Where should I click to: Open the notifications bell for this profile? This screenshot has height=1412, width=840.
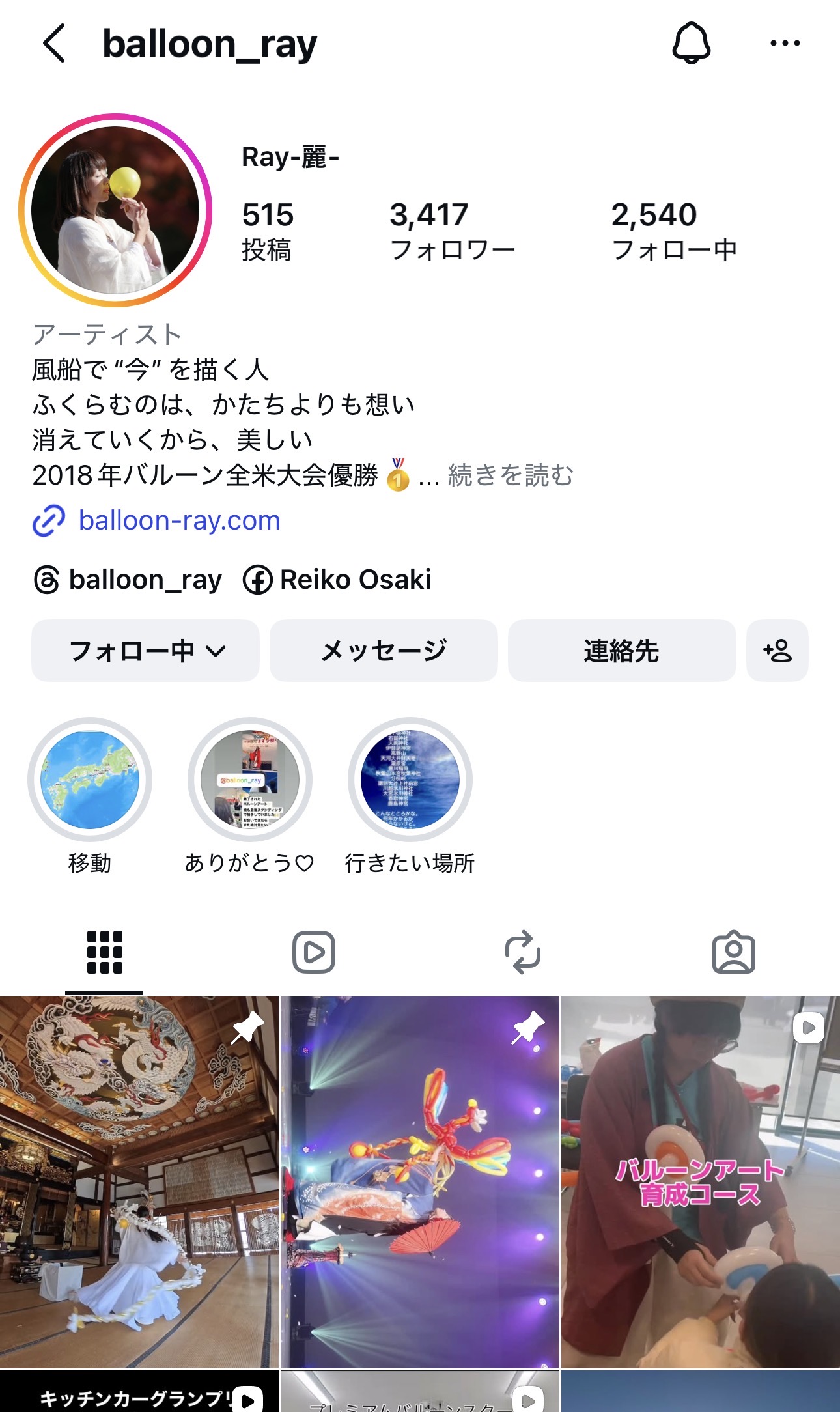click(691, 44)
